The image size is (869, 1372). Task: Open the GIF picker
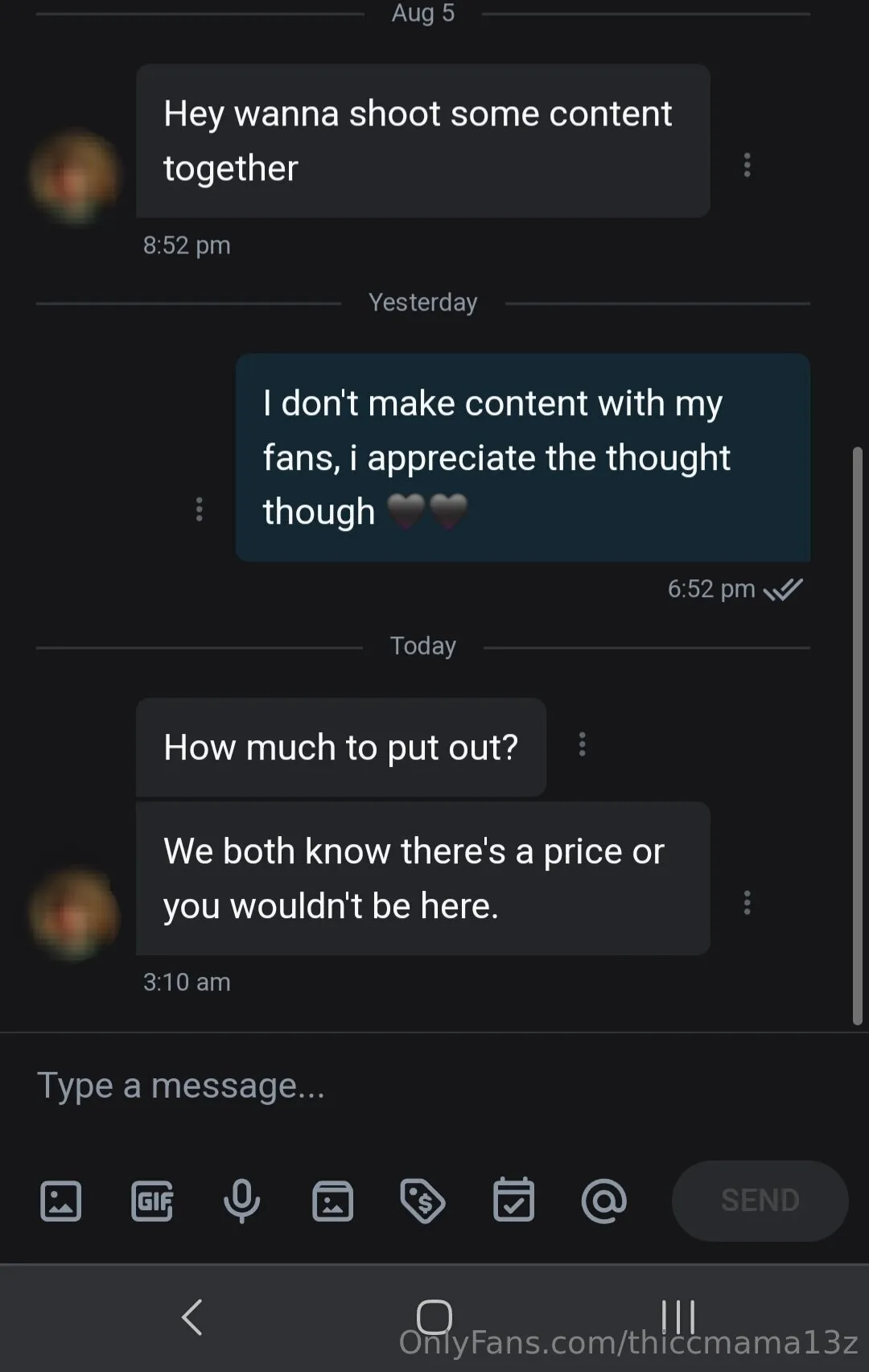pyautogui.click(x=152, y=1201)
